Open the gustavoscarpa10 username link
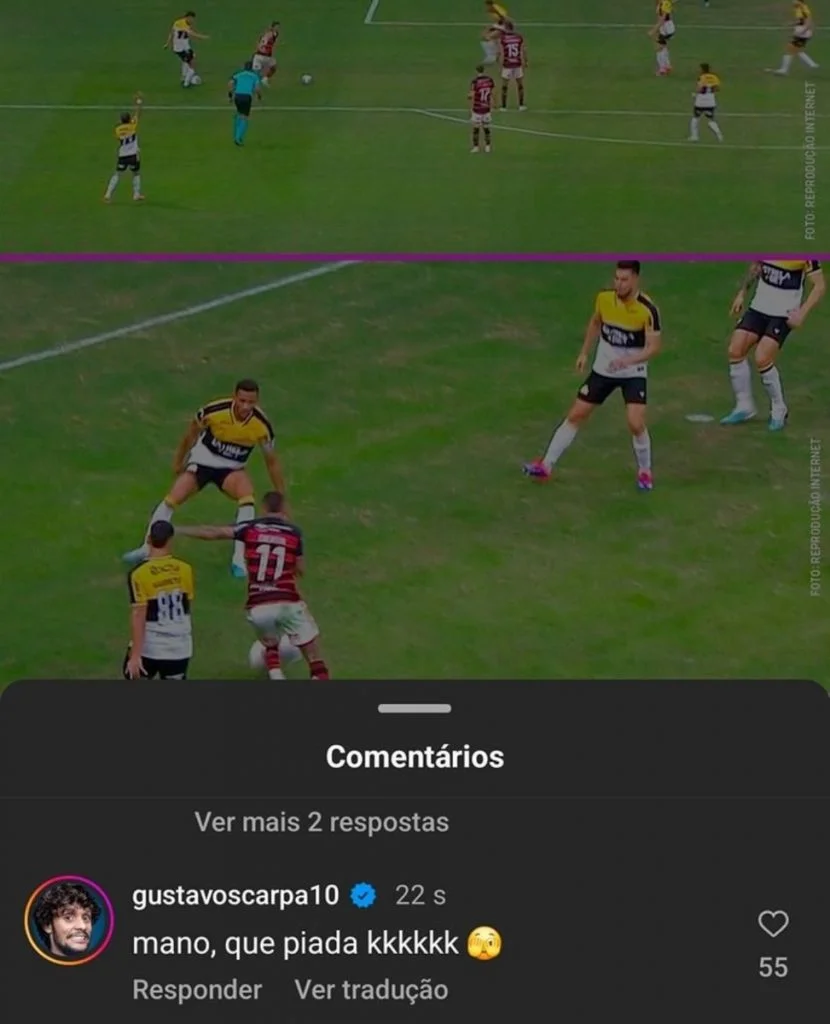This screenshot has width=830, height=1024. point(235,895)
